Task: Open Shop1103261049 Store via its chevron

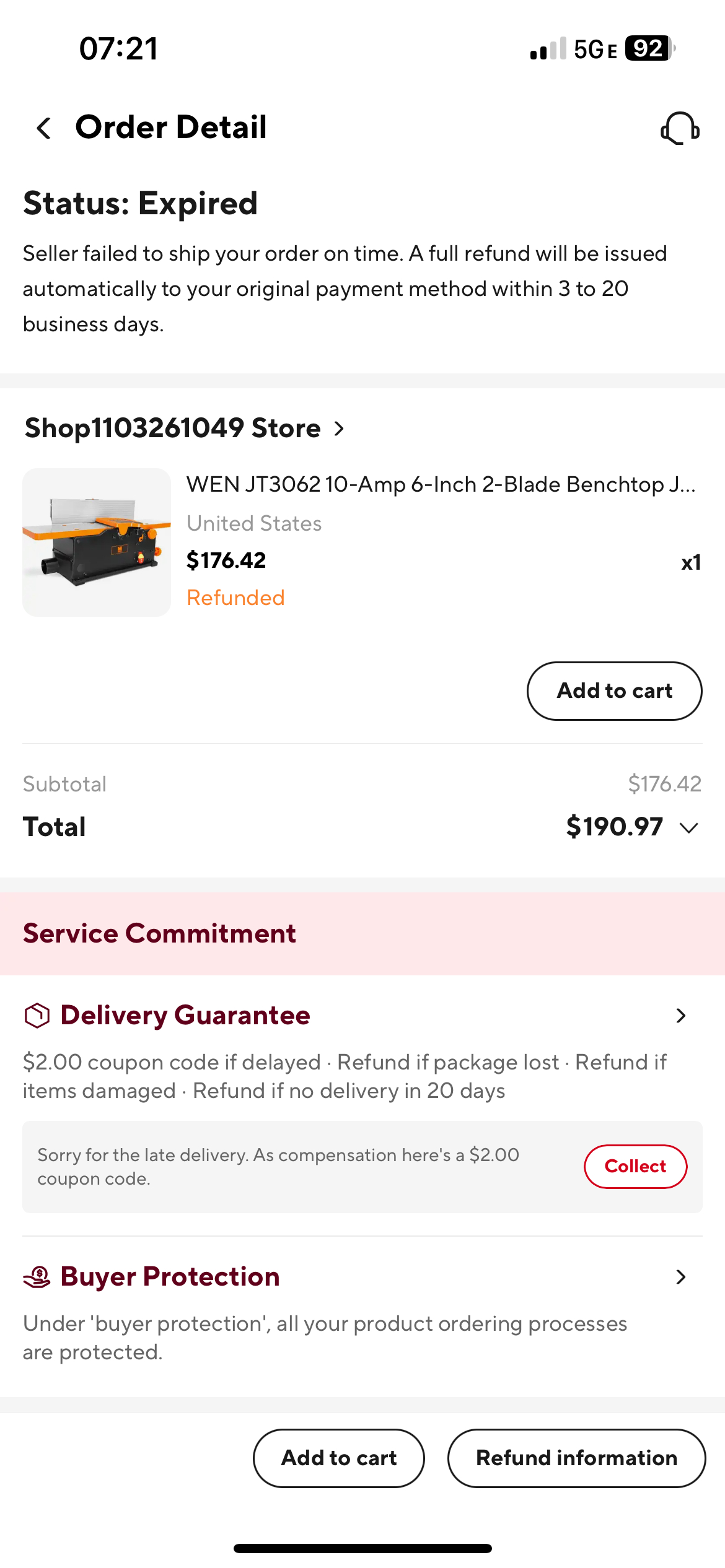Action: tap(338, 428)
